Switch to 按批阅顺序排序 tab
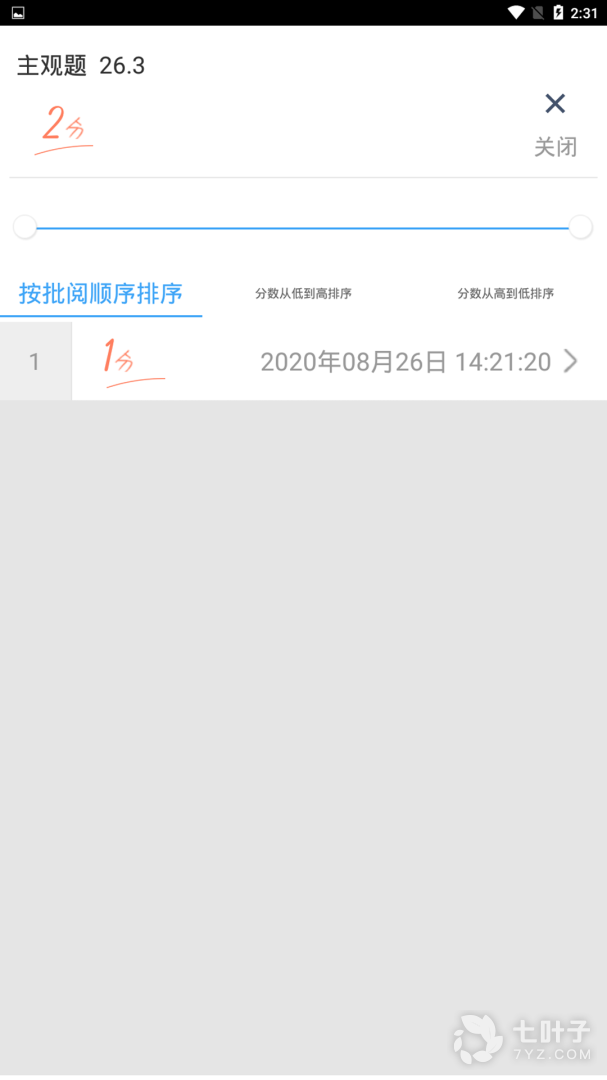This screenshot has width=607, height=1080. click(x=101, y=294)
